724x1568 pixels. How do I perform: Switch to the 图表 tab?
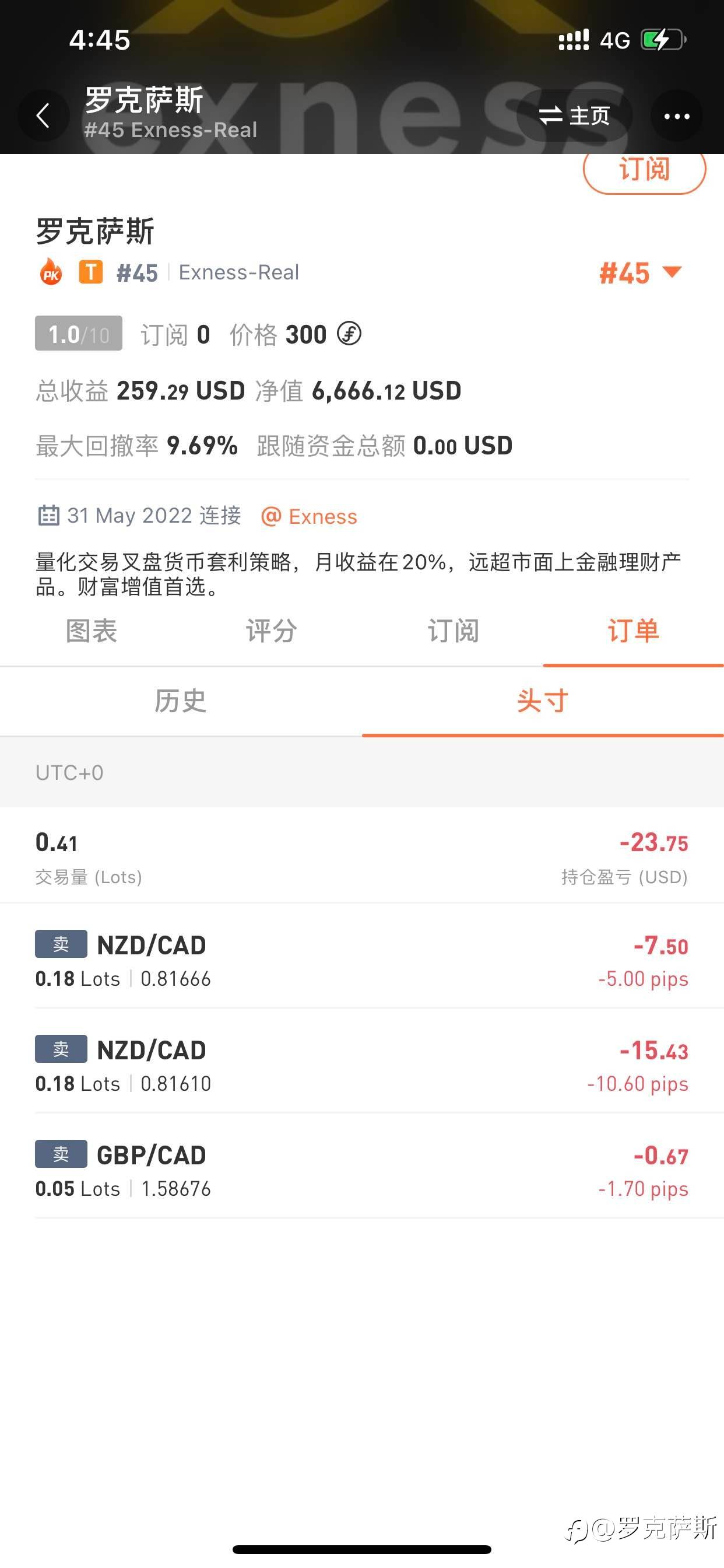coord(92,631)
